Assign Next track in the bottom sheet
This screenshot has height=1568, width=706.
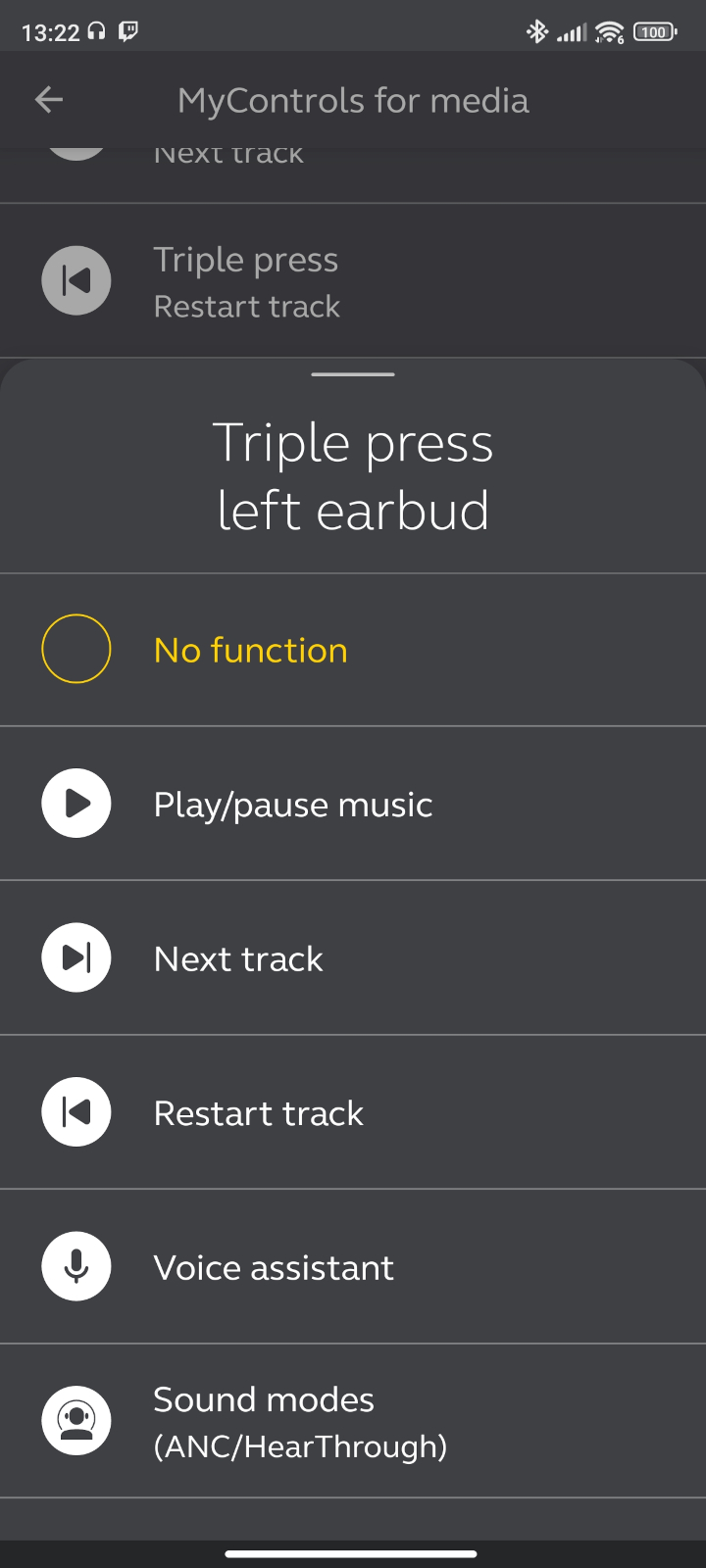(353, 958)
